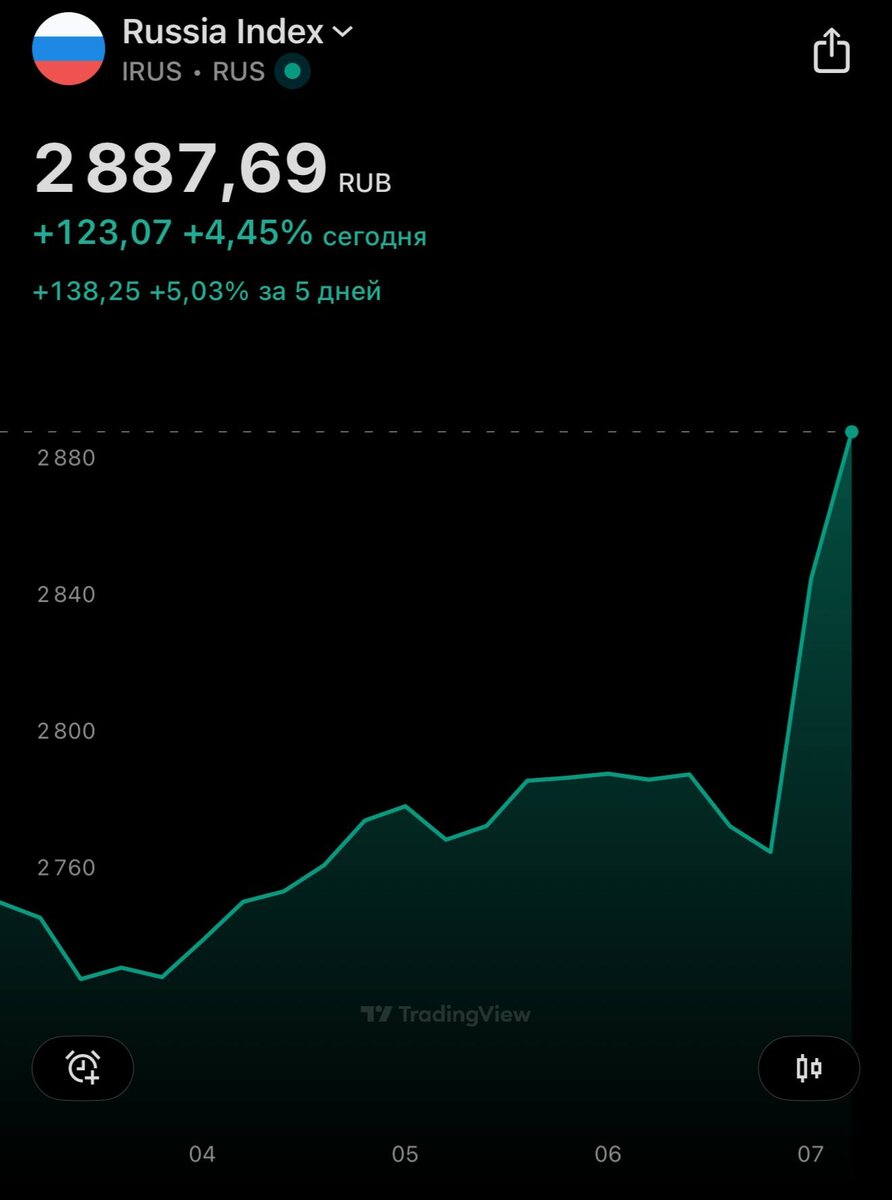Add a price alert
The image size is (892, 1200).
pos(83,1068)
